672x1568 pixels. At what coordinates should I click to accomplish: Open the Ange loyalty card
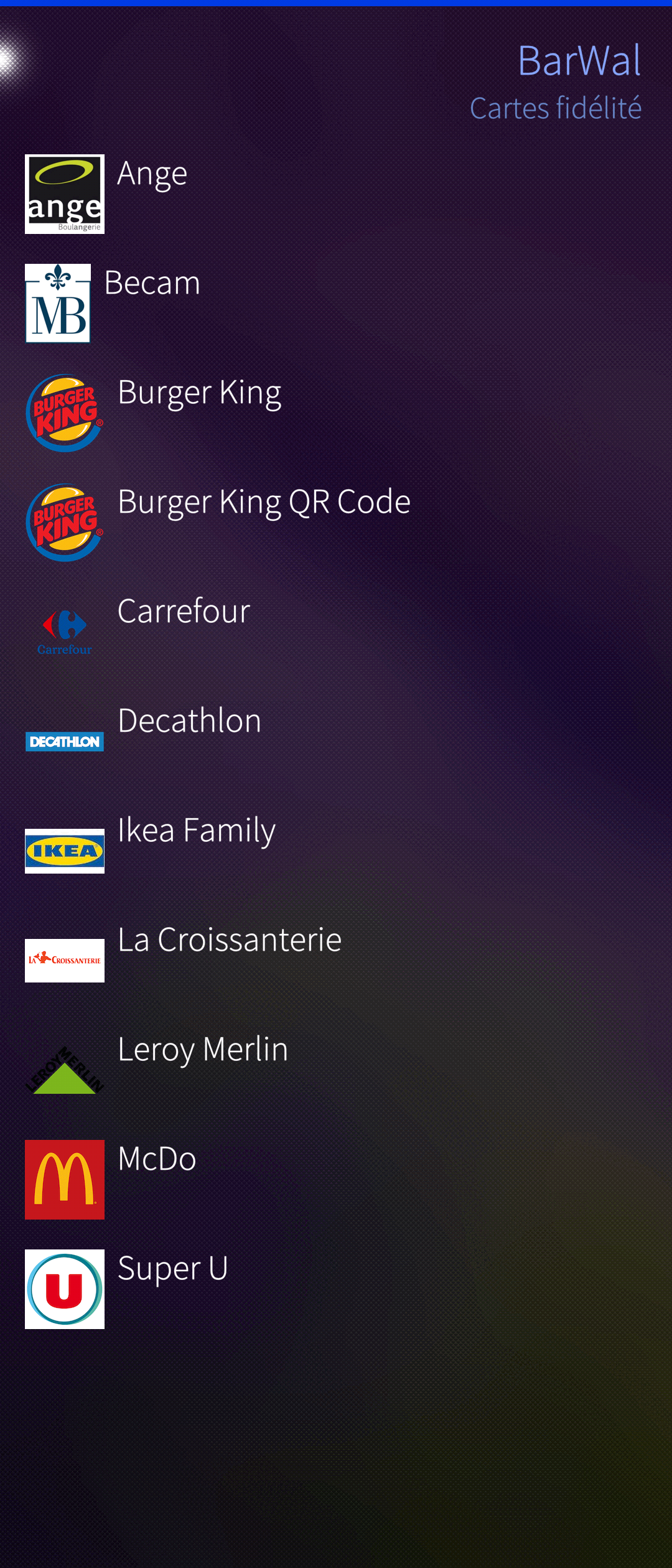(x=152, y=174)
